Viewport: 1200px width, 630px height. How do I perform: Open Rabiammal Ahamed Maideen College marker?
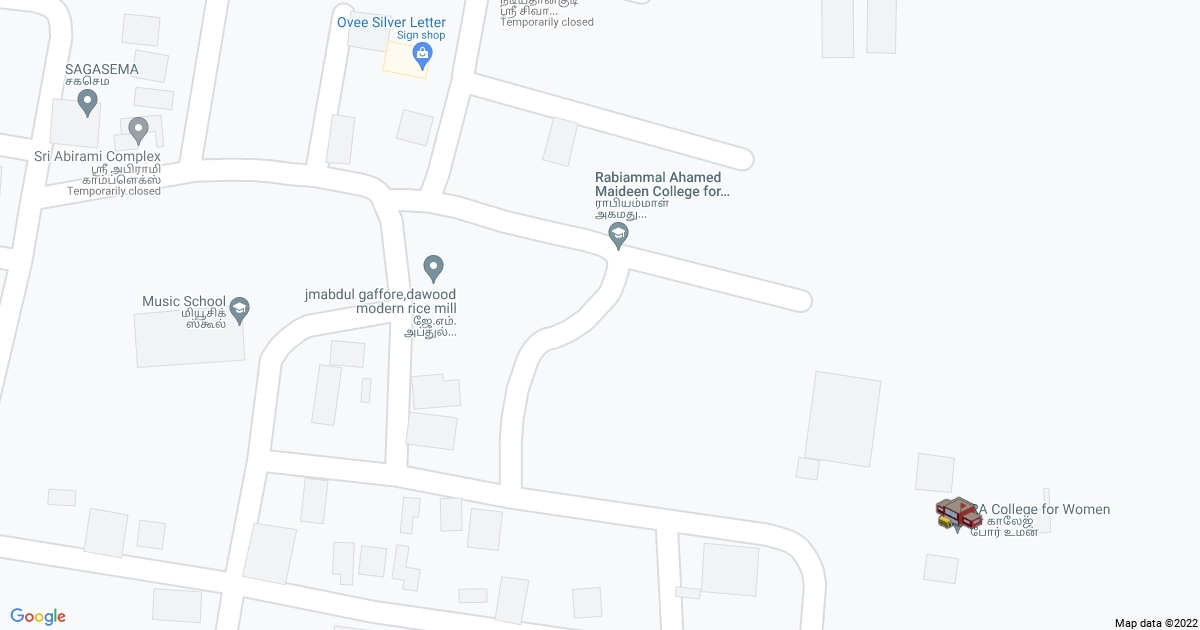coord(619,235)
